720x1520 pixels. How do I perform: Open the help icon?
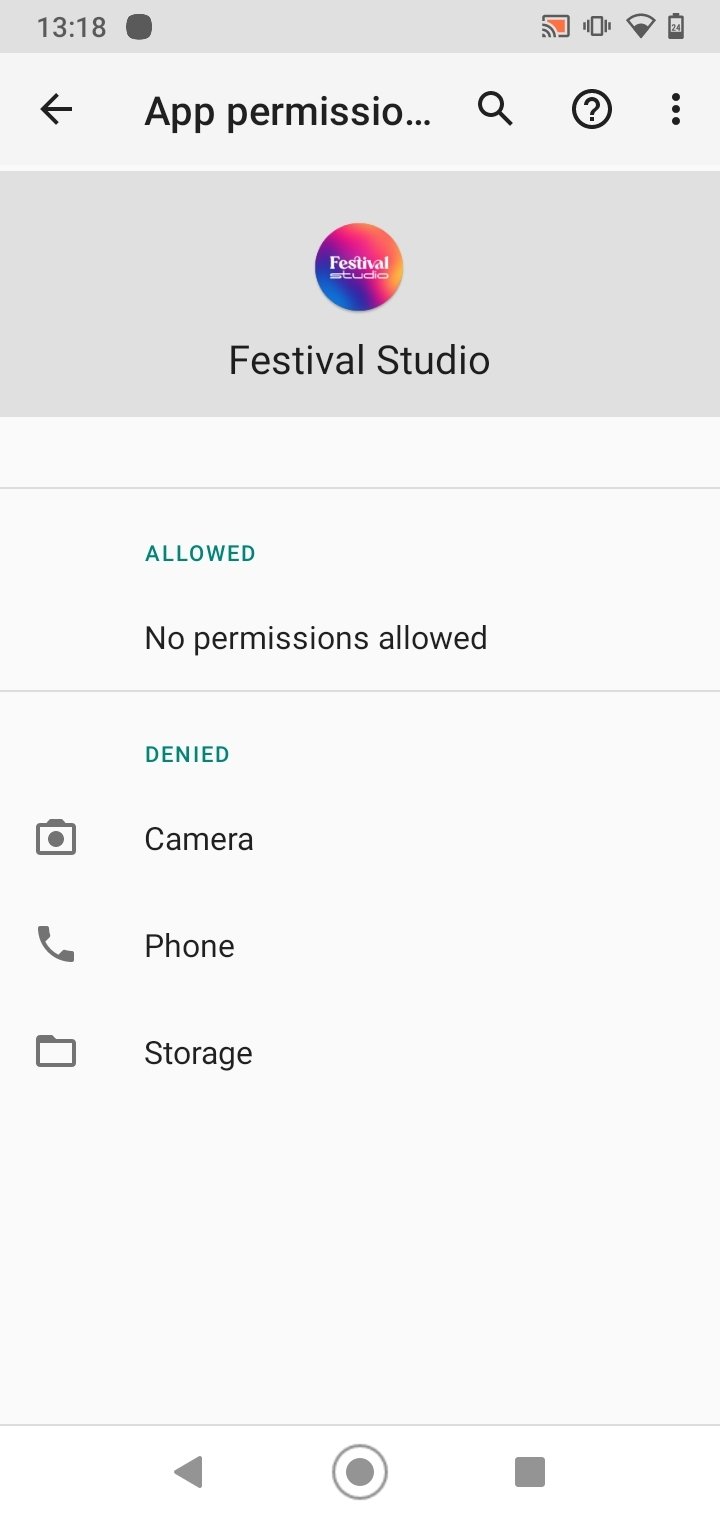[x=591, y=109]
